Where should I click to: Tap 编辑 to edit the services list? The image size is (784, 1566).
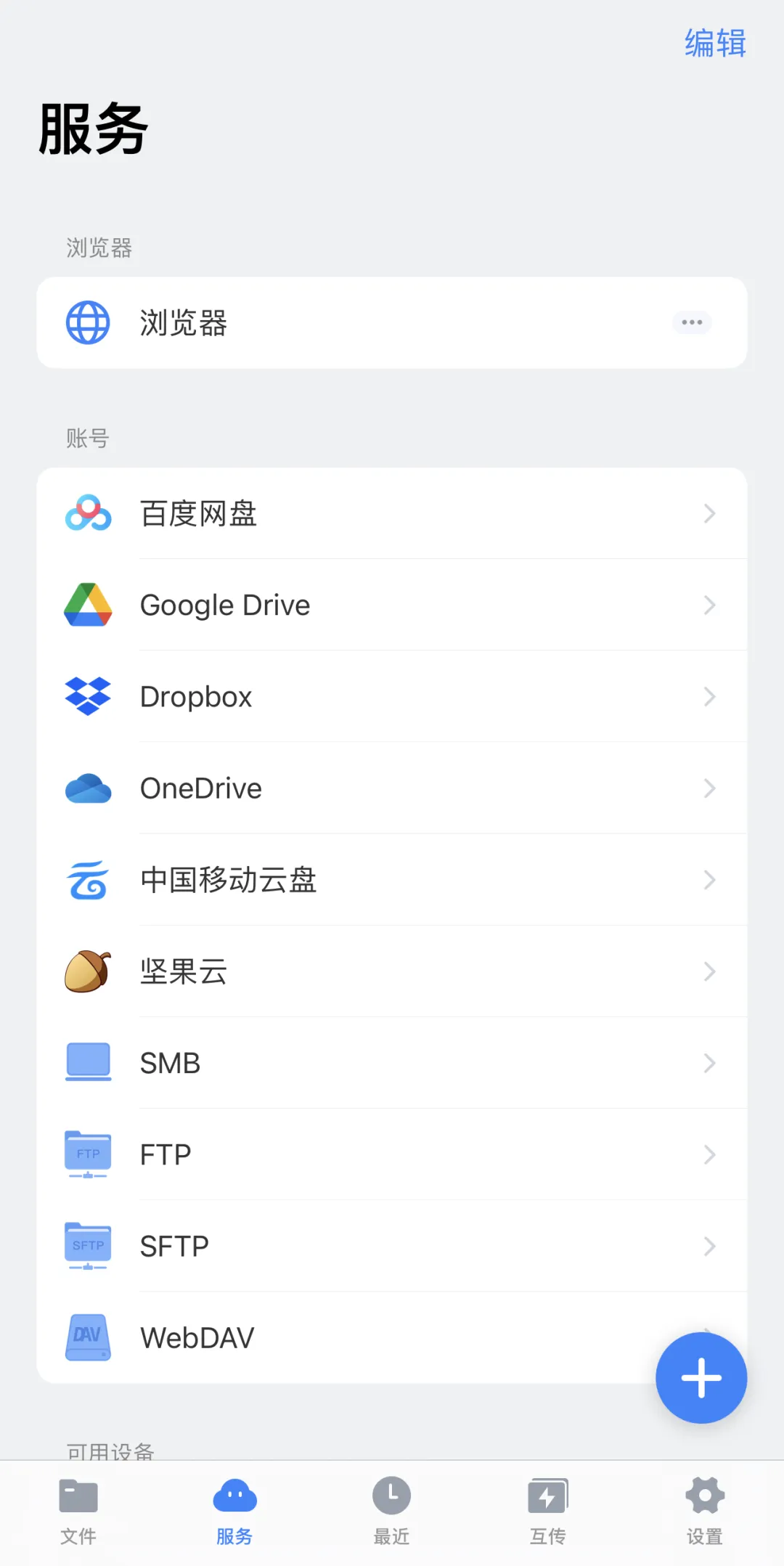pyautogui.click(x=715, y=44)
